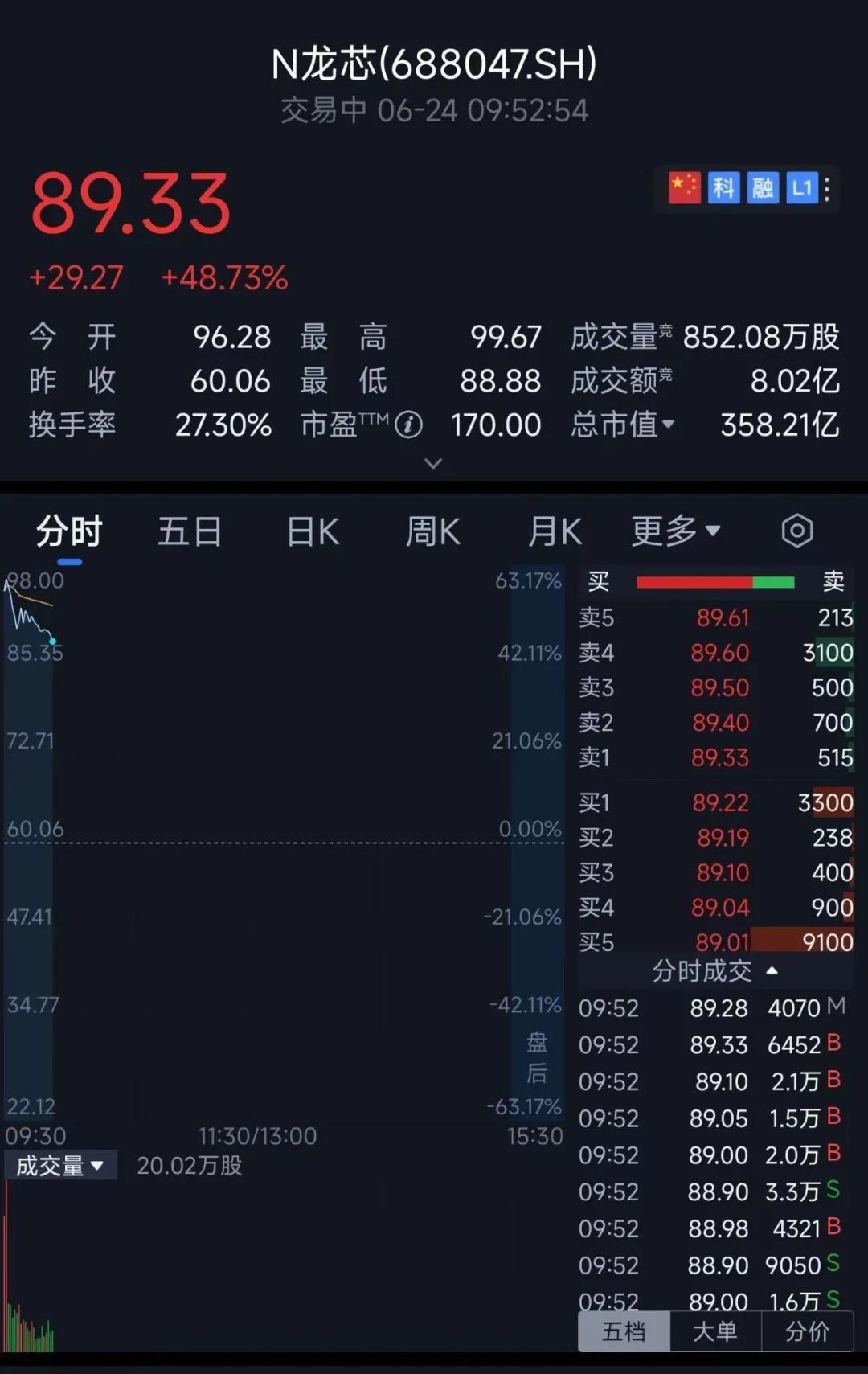The height and width of the screenshot is (1374, 868).
Task: Open the 总市值 dropdown
Action: [x=624, y=425]
